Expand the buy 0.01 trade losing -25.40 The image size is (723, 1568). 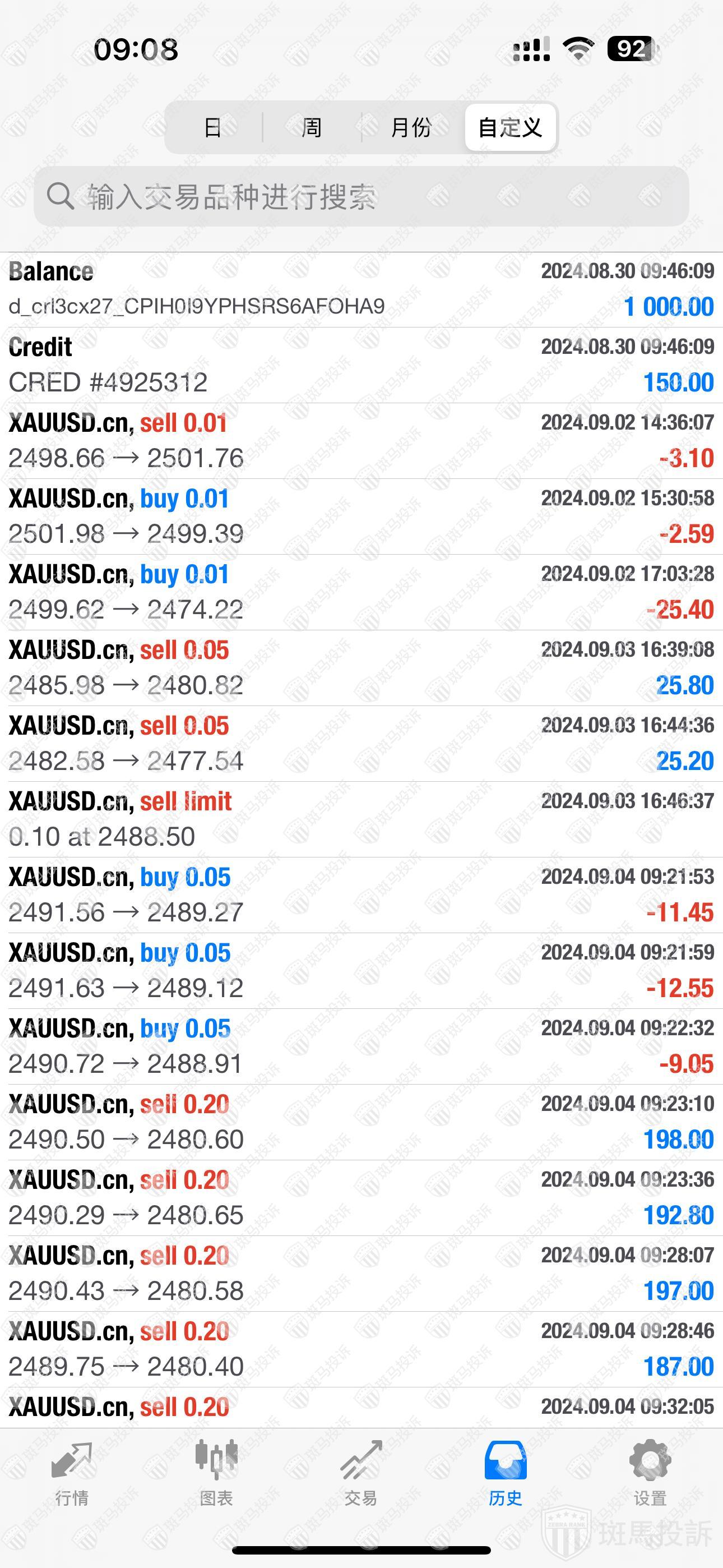pyautogui.click(x=361, y=592)
